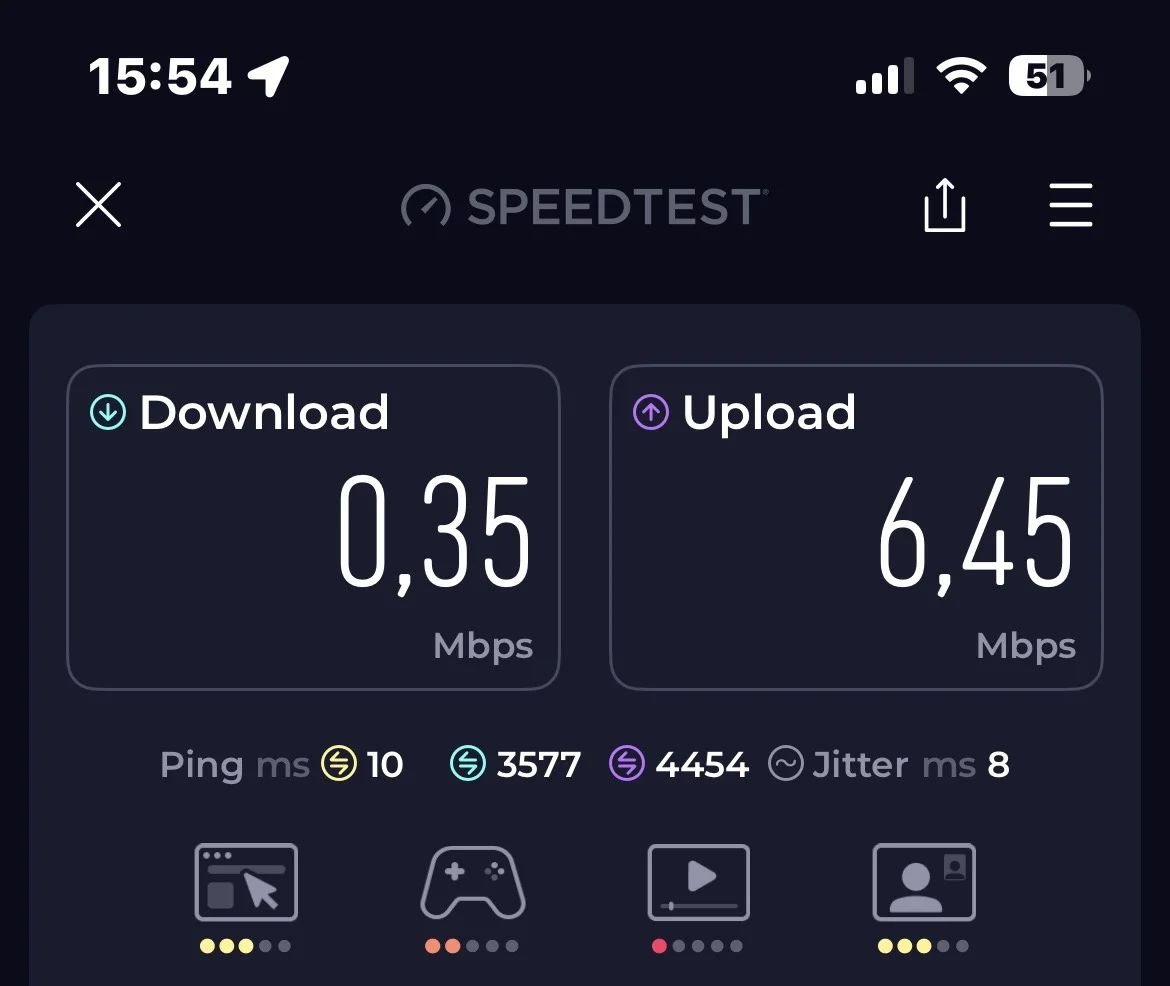
Task: Close the speed test results
Action: point(98,205)
